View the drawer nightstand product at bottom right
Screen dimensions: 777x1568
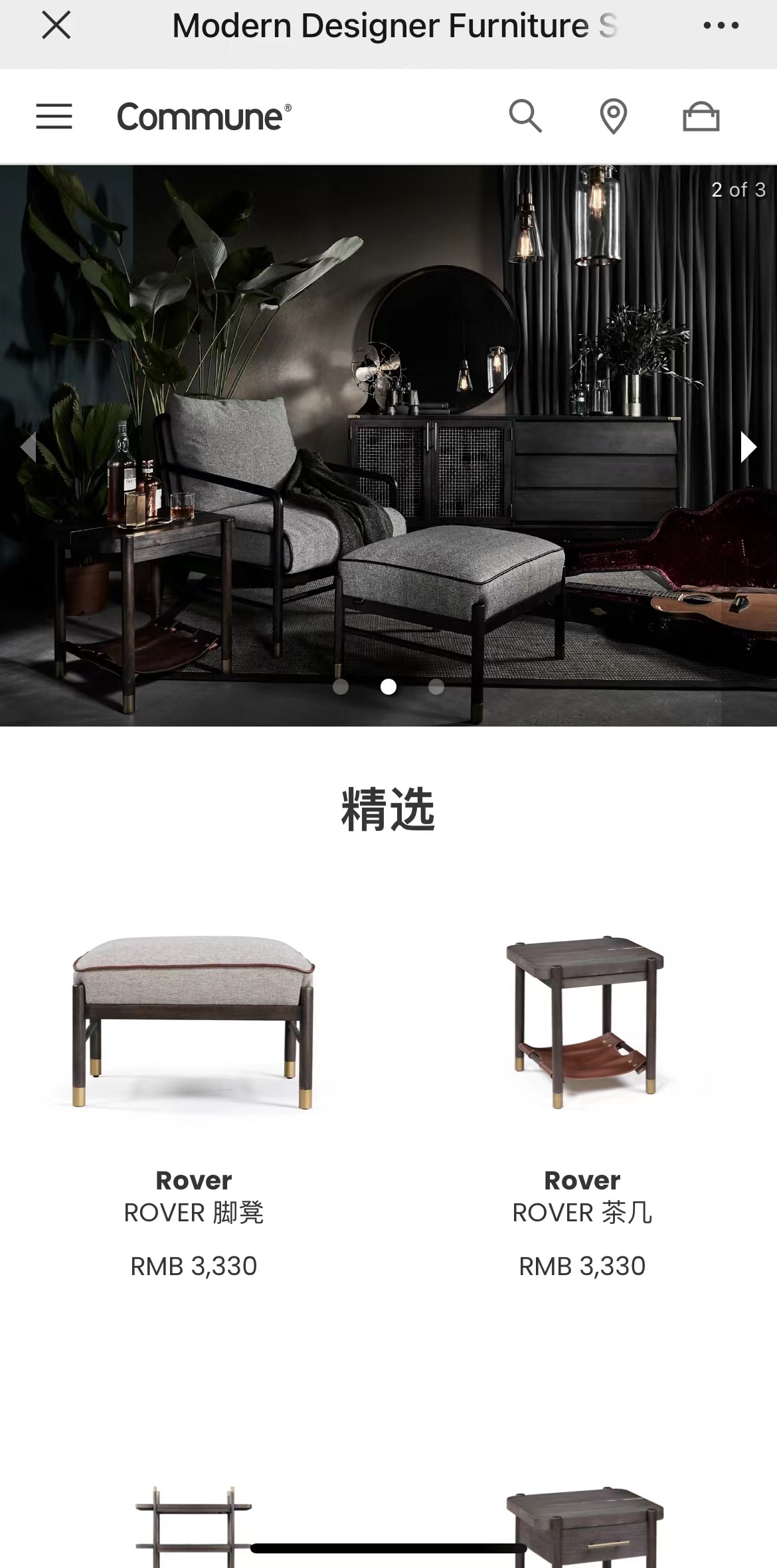coord(584,1527)
